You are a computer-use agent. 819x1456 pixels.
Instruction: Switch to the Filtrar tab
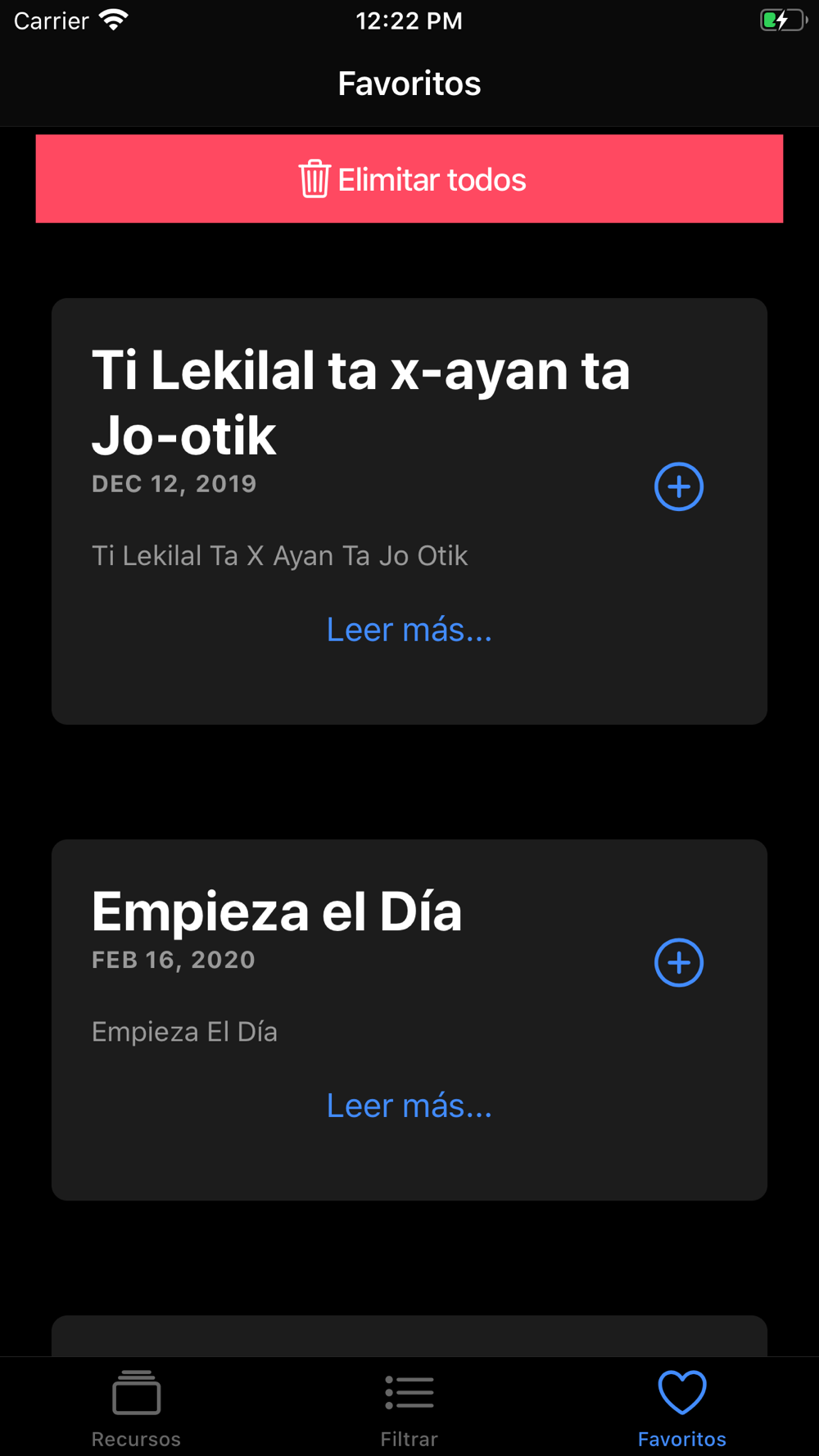point(409,1409)
